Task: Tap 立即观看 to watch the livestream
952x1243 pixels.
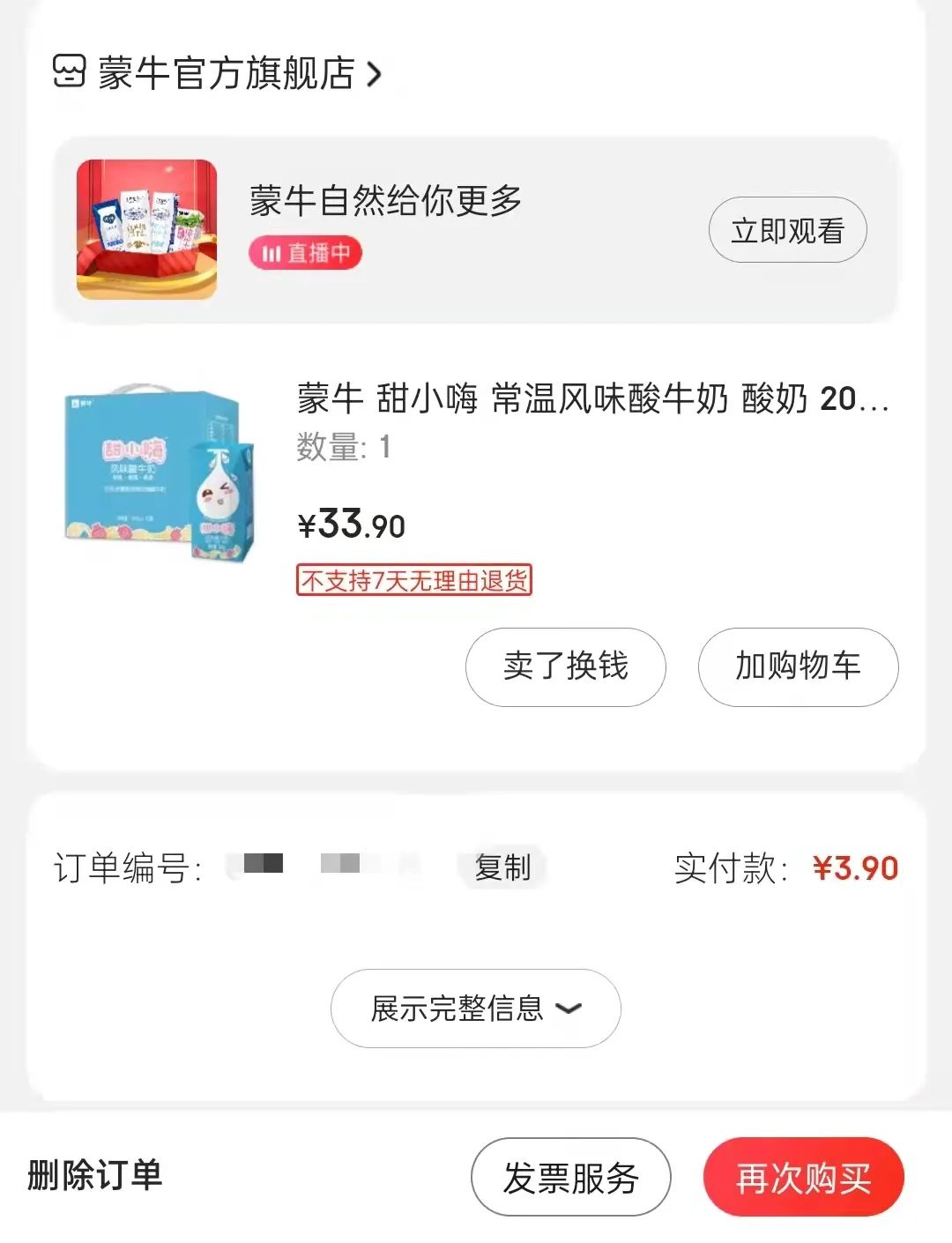Action: click(787, 230)
